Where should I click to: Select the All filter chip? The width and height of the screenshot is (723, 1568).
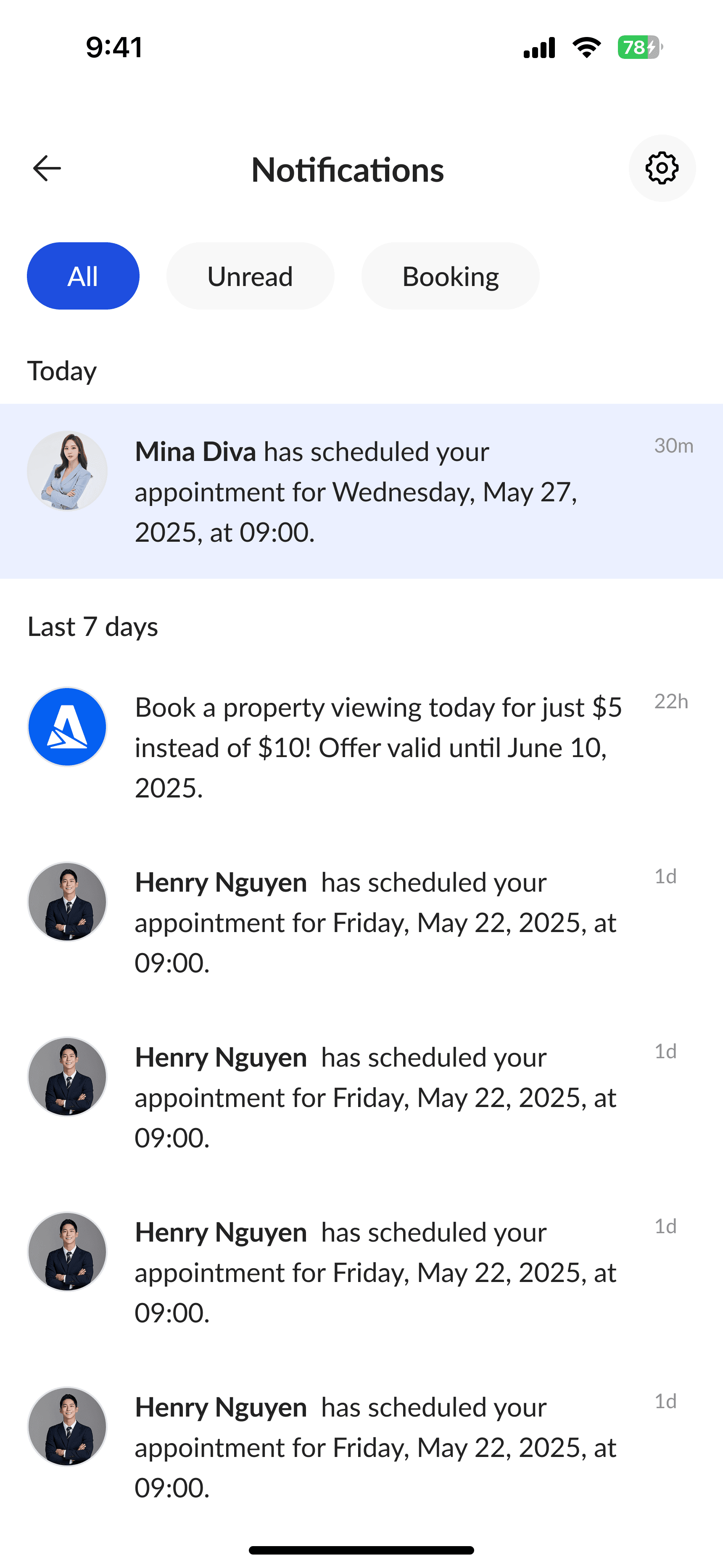(83, 276)
